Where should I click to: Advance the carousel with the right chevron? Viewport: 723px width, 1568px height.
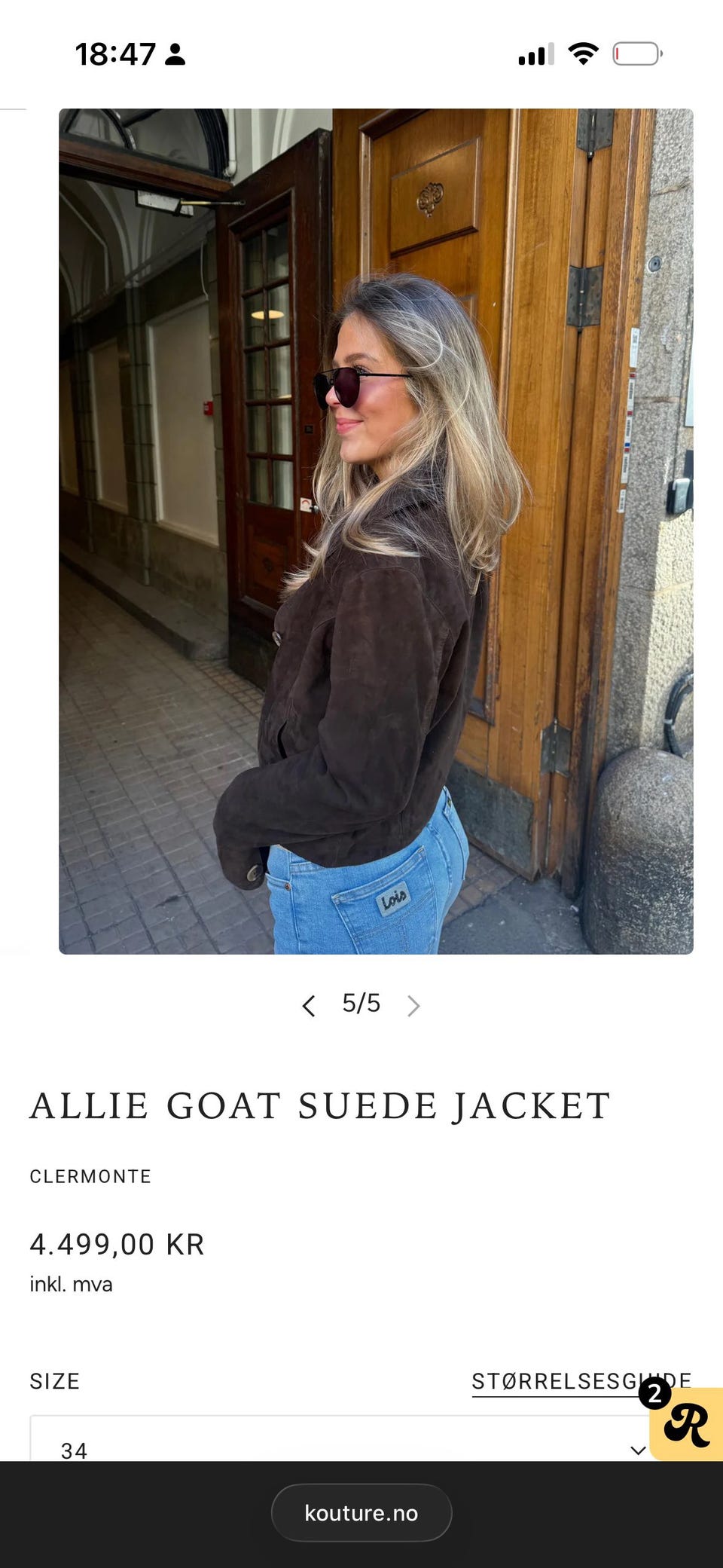point(413,1005)
